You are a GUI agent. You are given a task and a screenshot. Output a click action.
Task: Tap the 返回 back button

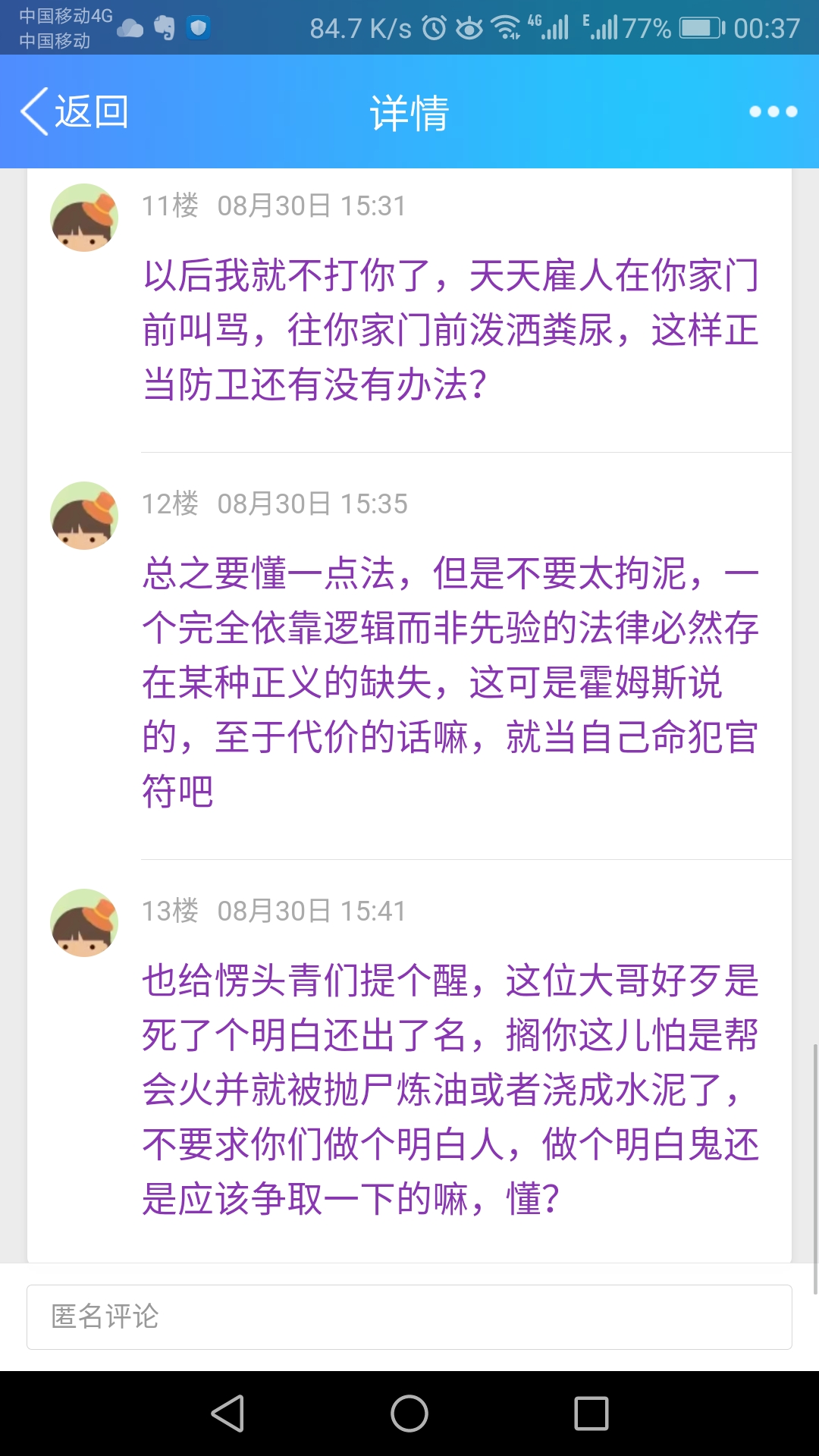point(74,111)
